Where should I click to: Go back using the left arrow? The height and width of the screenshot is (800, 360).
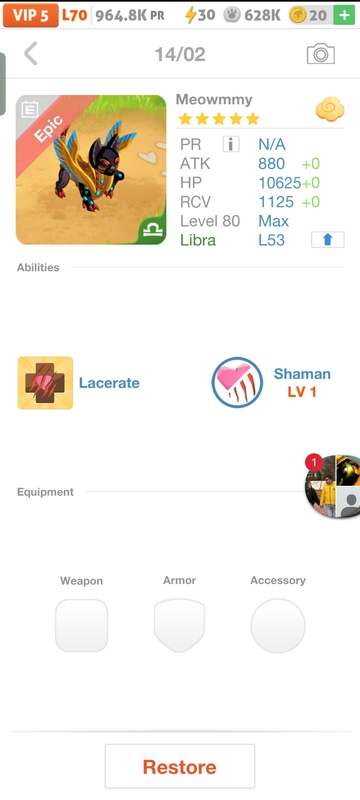pos(31,54)
